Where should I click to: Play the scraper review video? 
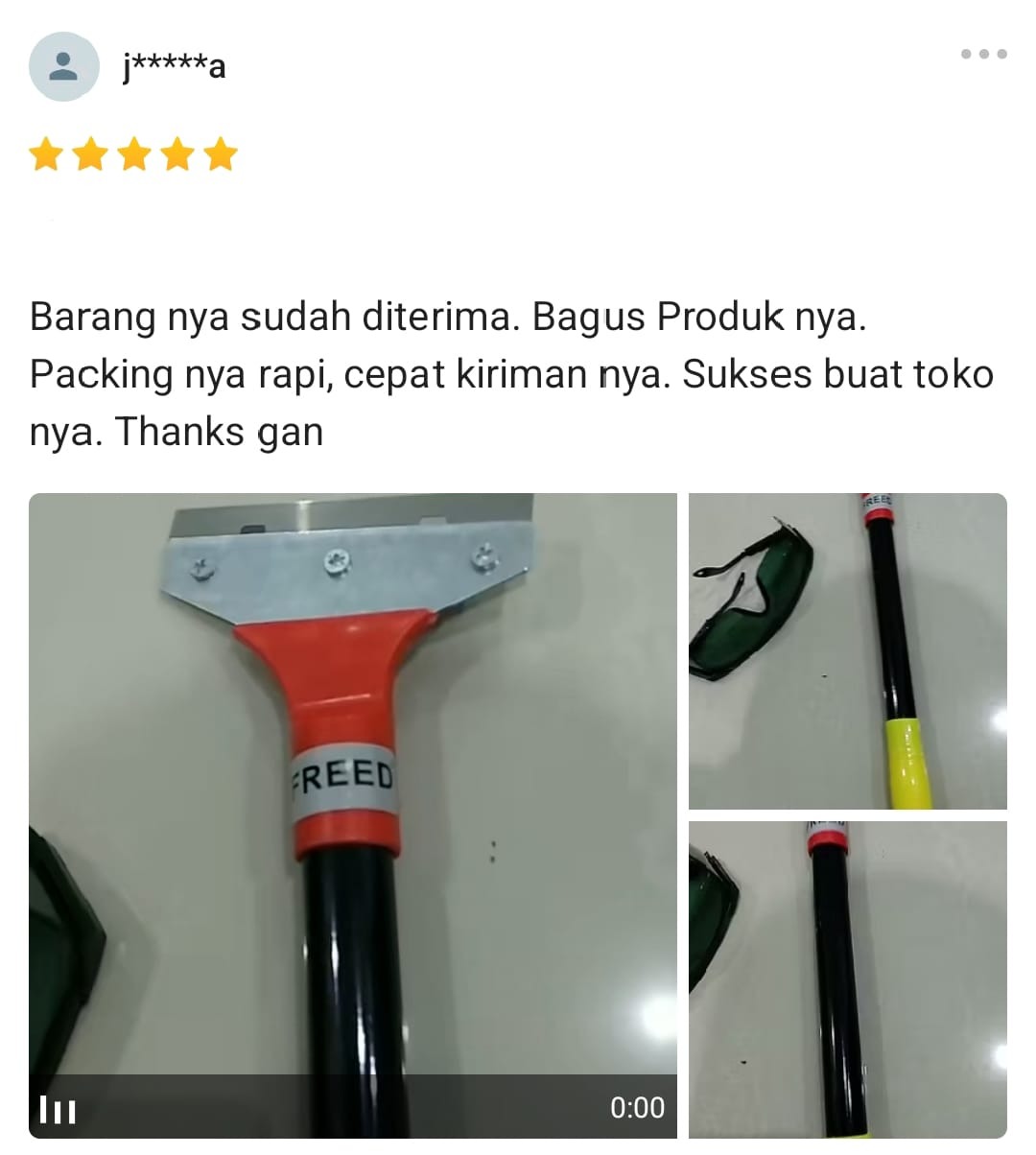[352, 815]
